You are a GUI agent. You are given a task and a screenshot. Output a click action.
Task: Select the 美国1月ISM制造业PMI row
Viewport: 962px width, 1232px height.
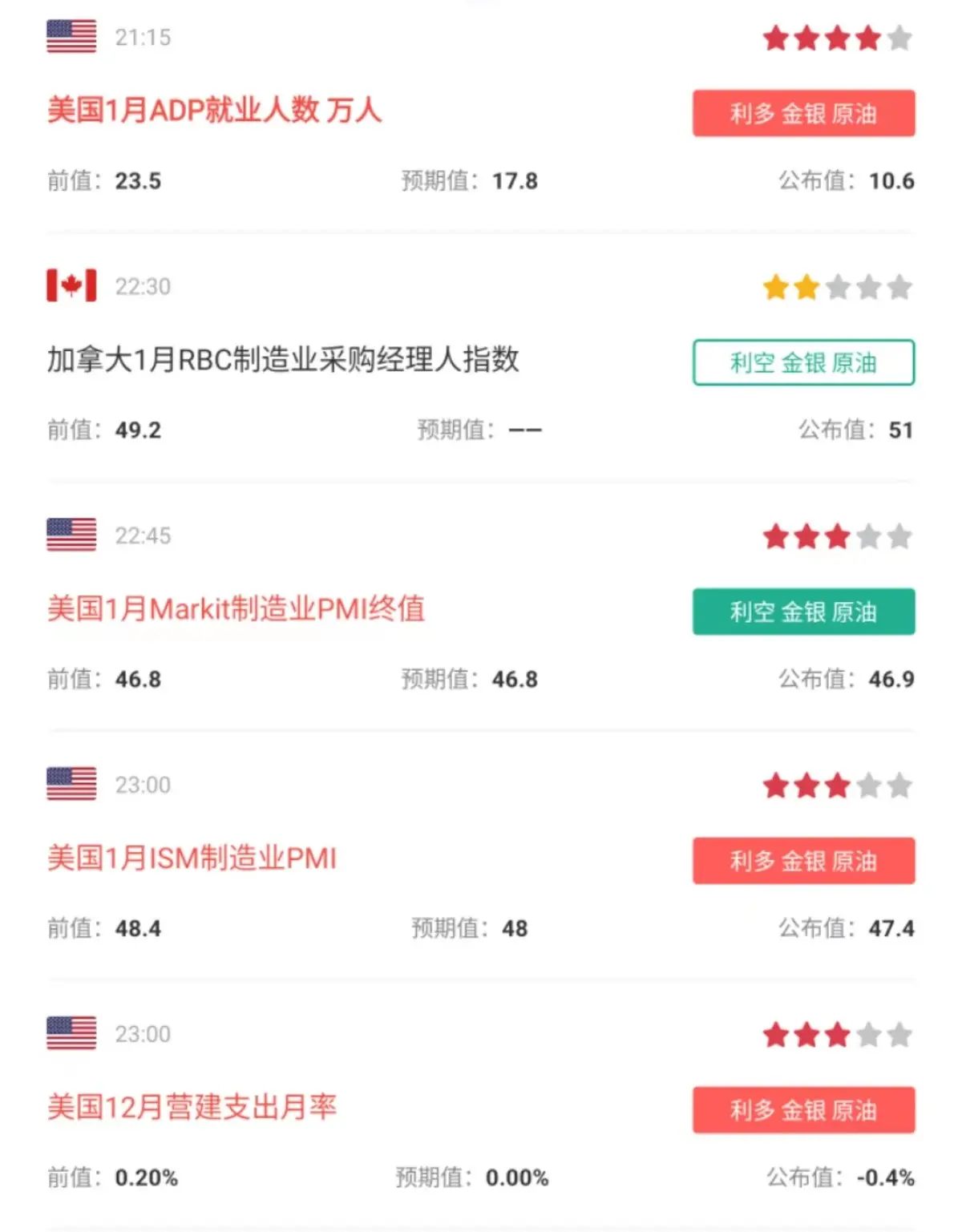(192, 858)
